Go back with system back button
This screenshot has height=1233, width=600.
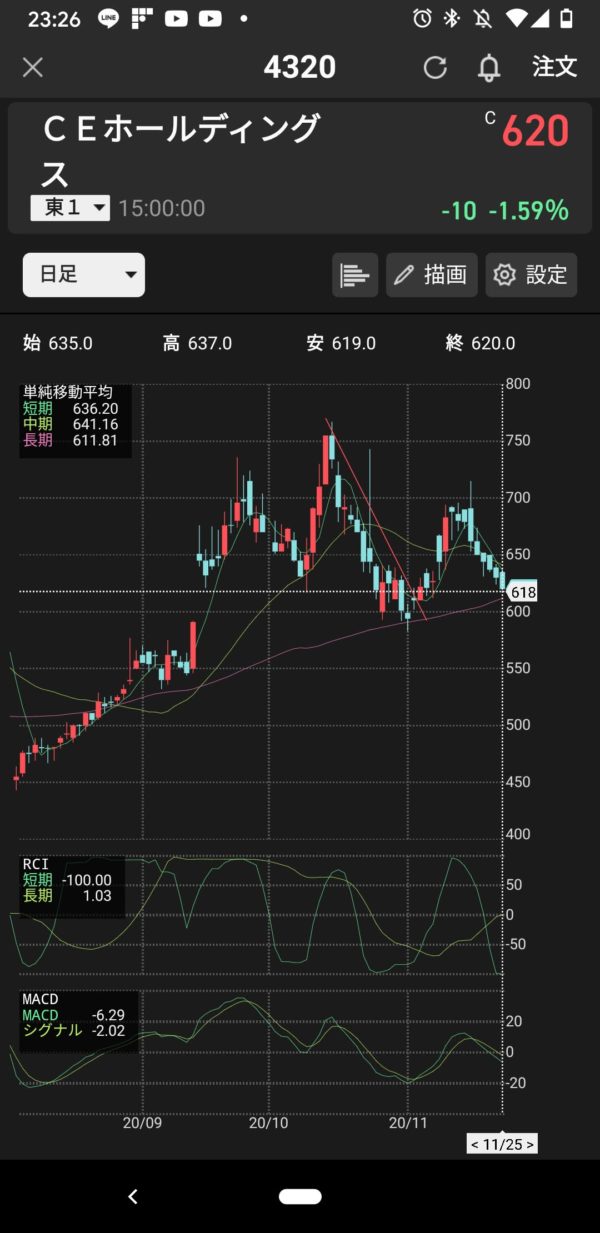click(x=133, y=1196)
